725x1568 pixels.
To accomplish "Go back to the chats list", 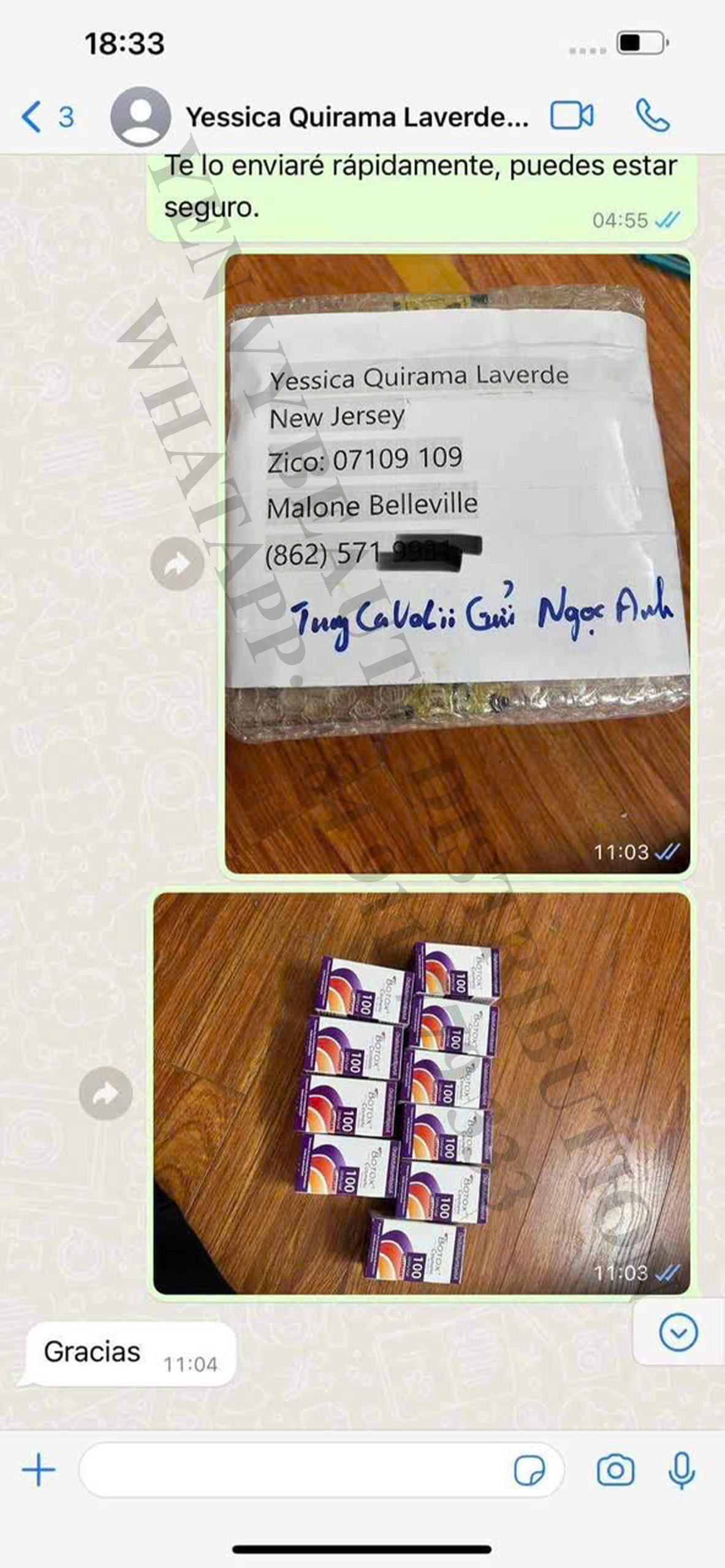I will [x=47, y=116].
